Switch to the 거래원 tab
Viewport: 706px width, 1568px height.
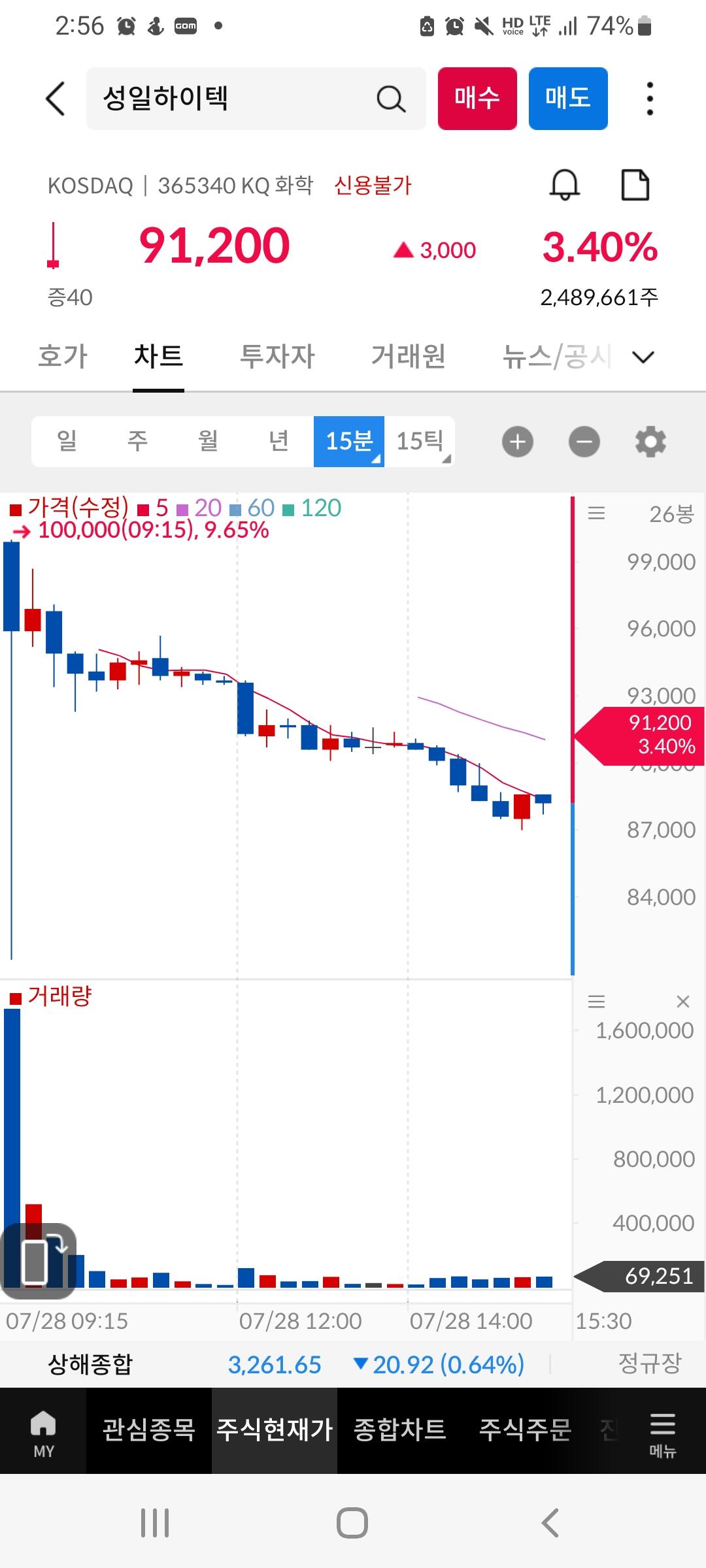coord(409,356)
